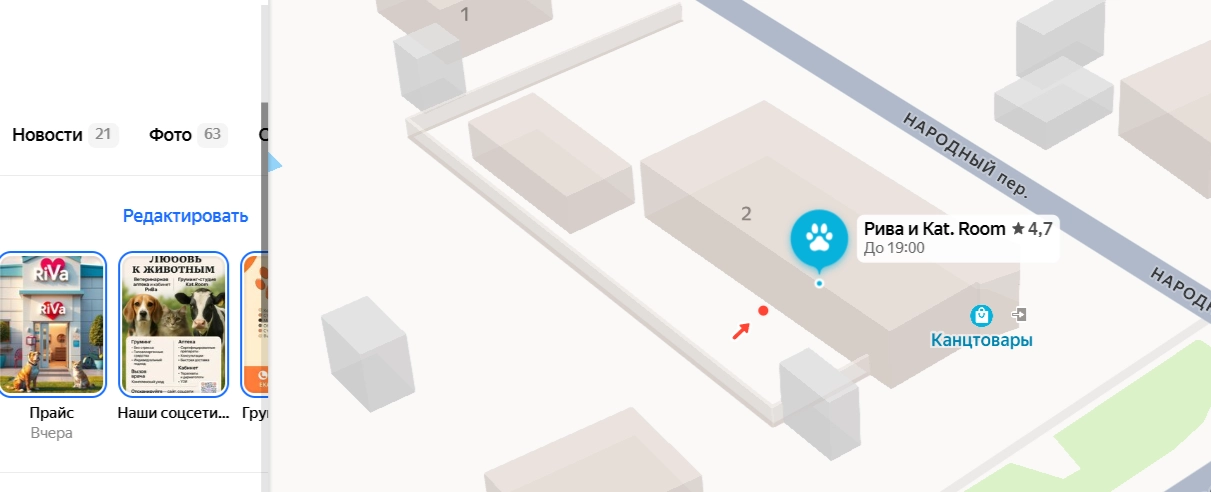Image resolution: width=1211 pixels, height=492 pixels.
Task: Open the Фото tab
Action: coord(170,135)
